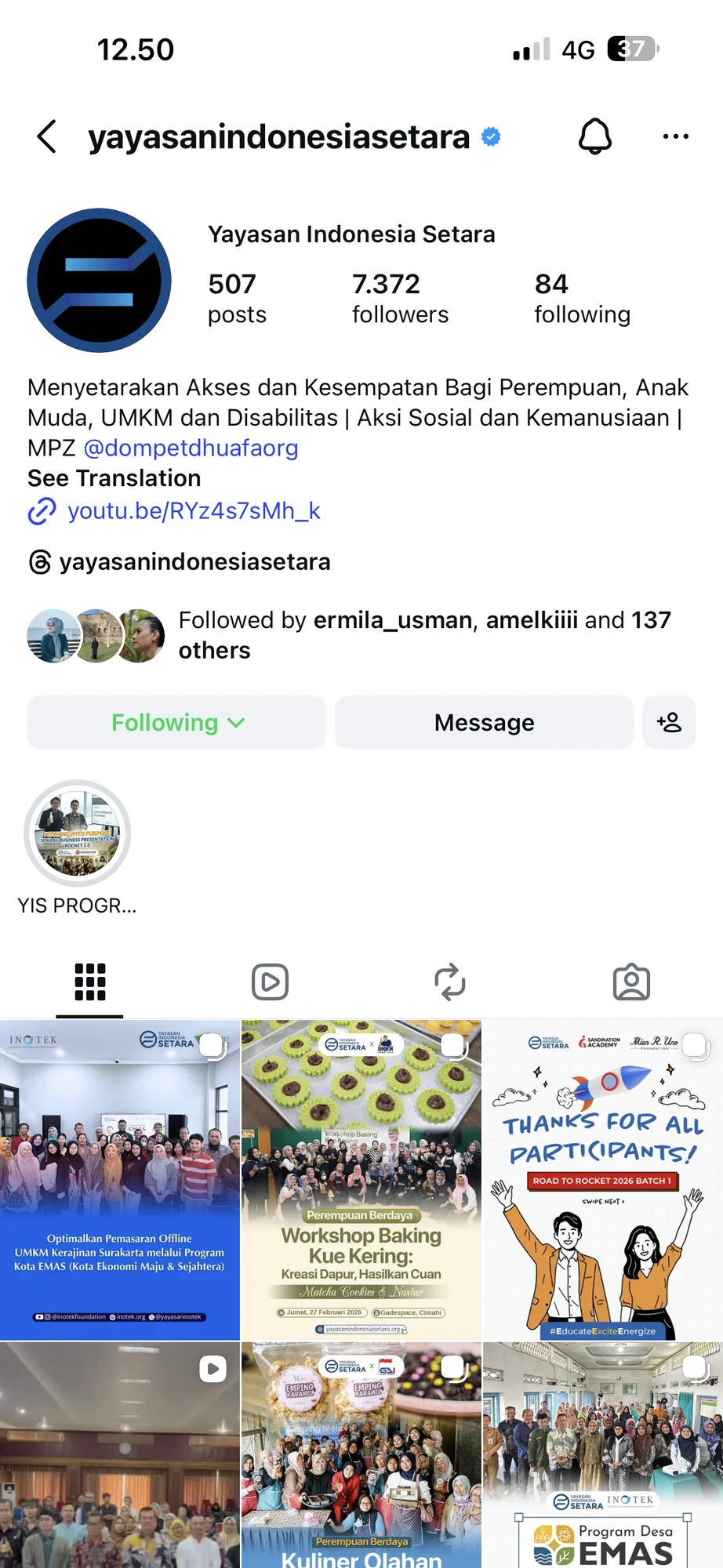Go back from this profile
The height and width of the screenshot is (1568, 723).
[x=47, y=136]
